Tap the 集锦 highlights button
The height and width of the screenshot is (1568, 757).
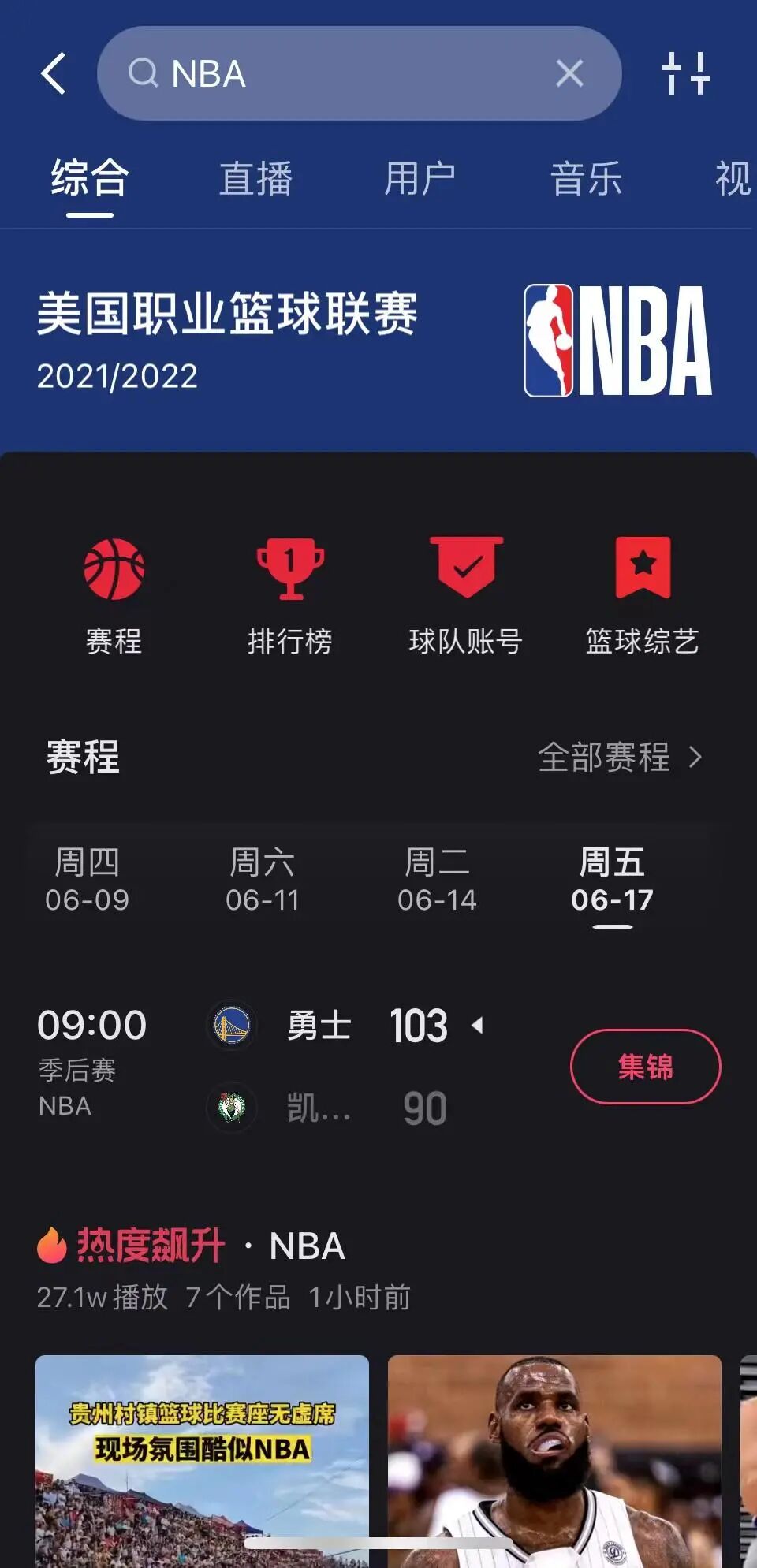(x=645, y=1067)
